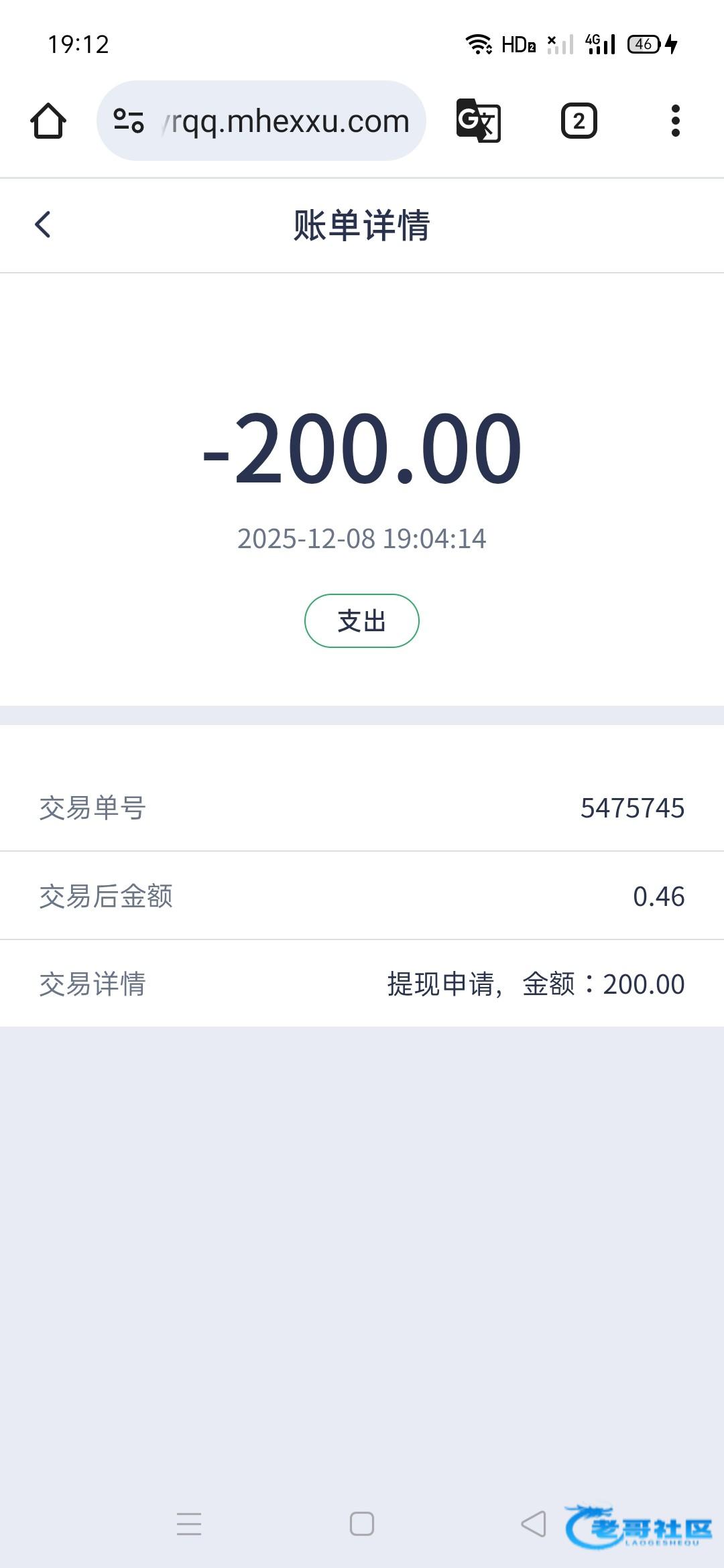View site information for this page
Viewport: 724px width, 1568px height.
pyautogui.click(x=129, y=121)
